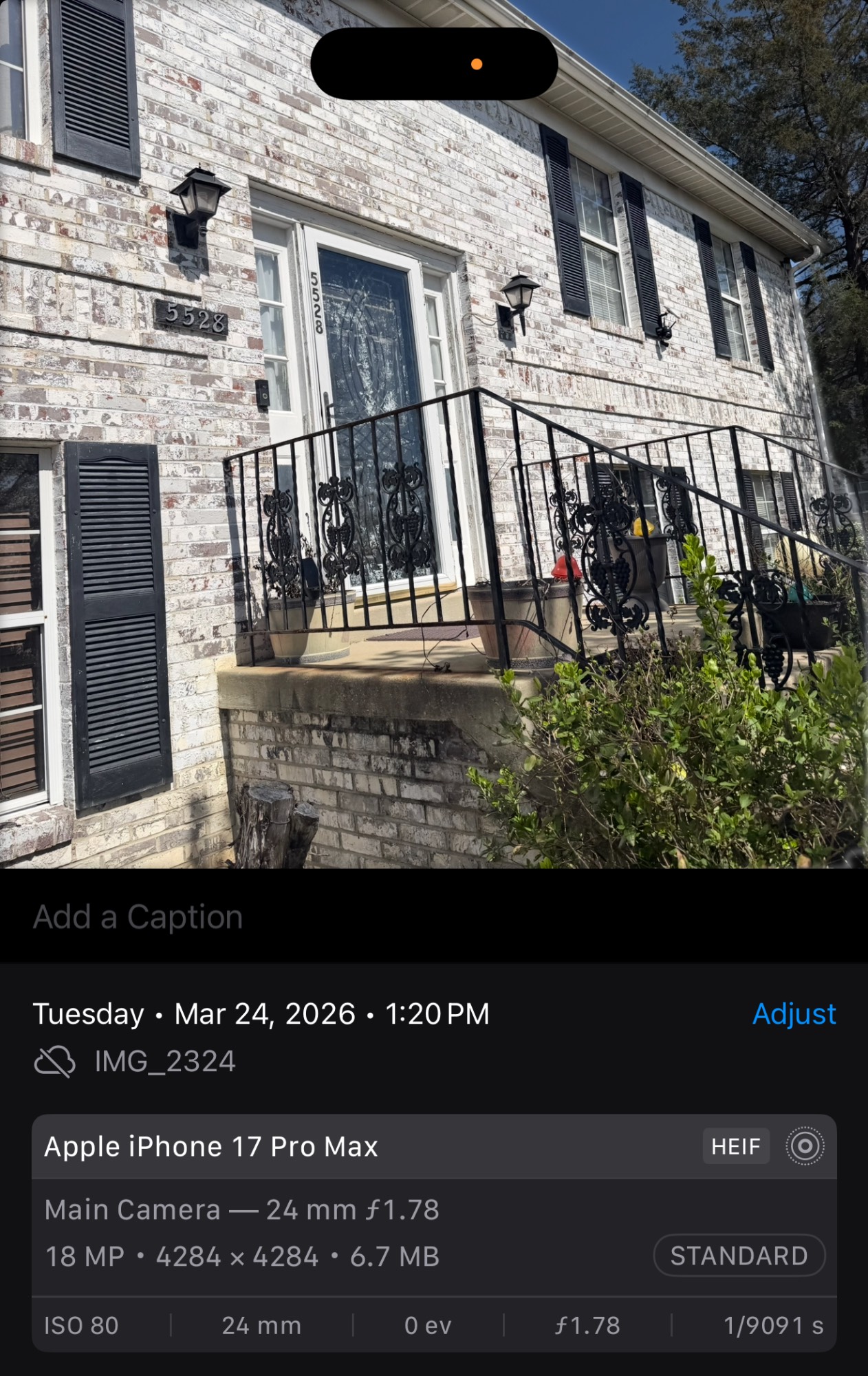Tap the Live Photo icon beside HEIF
Viewport: 868px width, 1376px height.
click(805, 1146)
